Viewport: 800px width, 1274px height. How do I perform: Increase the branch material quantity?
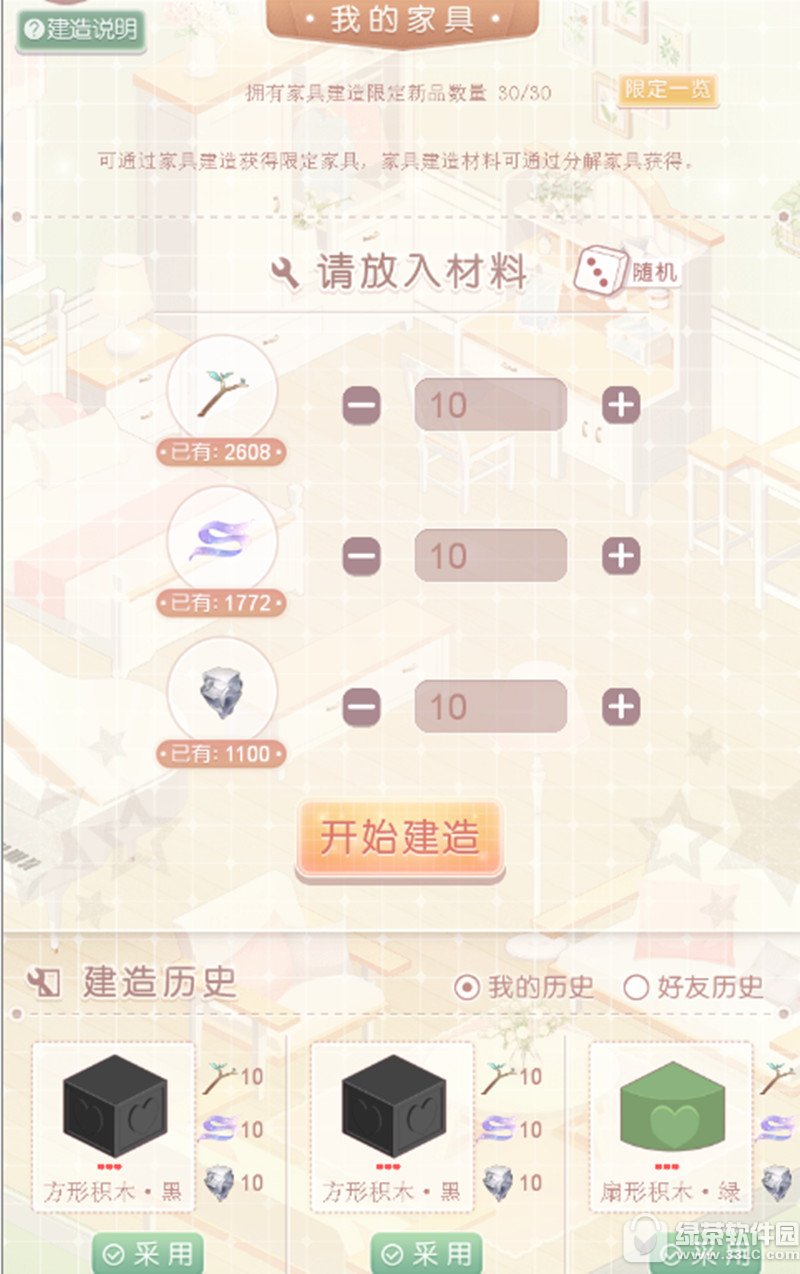pos(621,405)
